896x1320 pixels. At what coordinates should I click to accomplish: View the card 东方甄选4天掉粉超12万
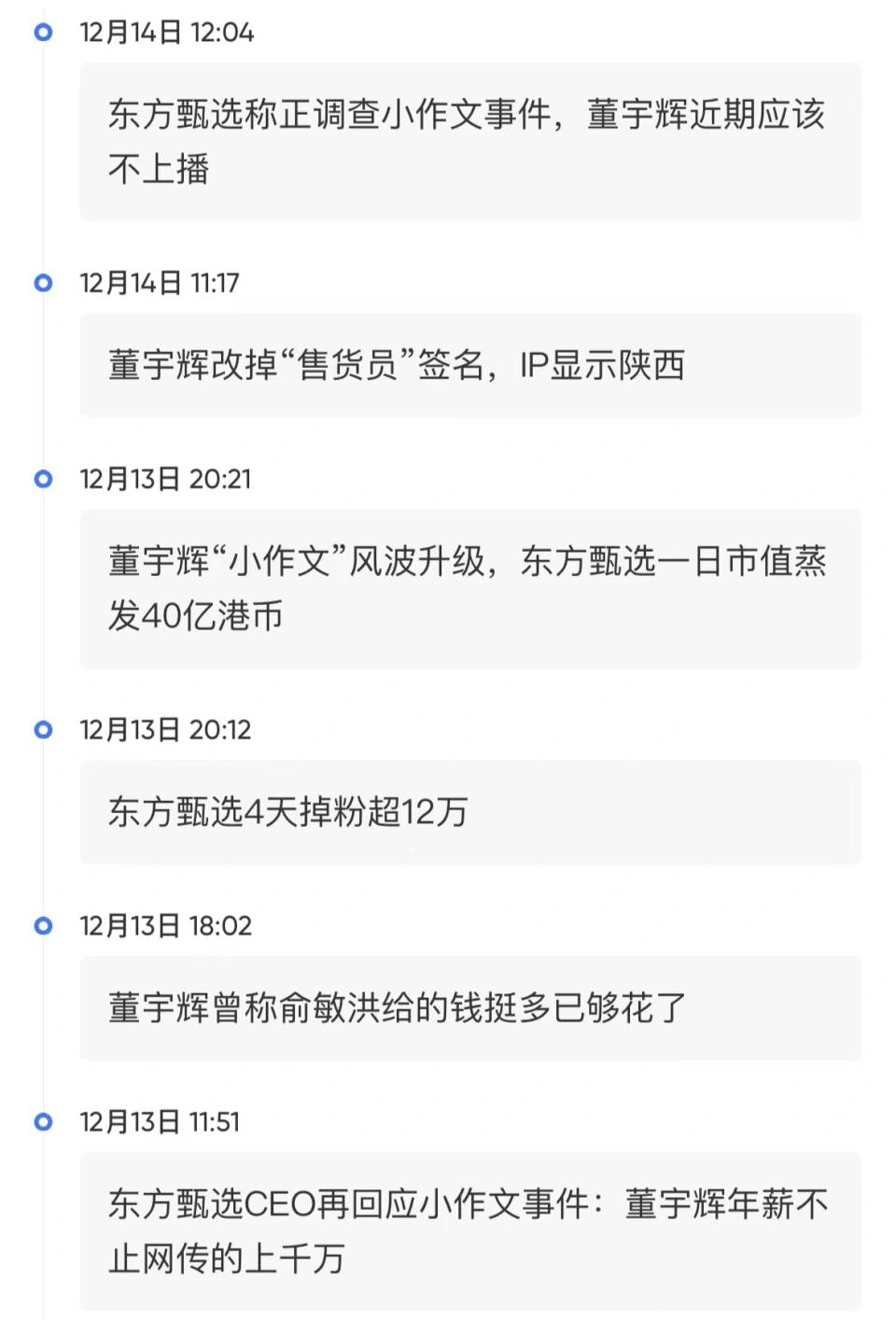[469, 812]
